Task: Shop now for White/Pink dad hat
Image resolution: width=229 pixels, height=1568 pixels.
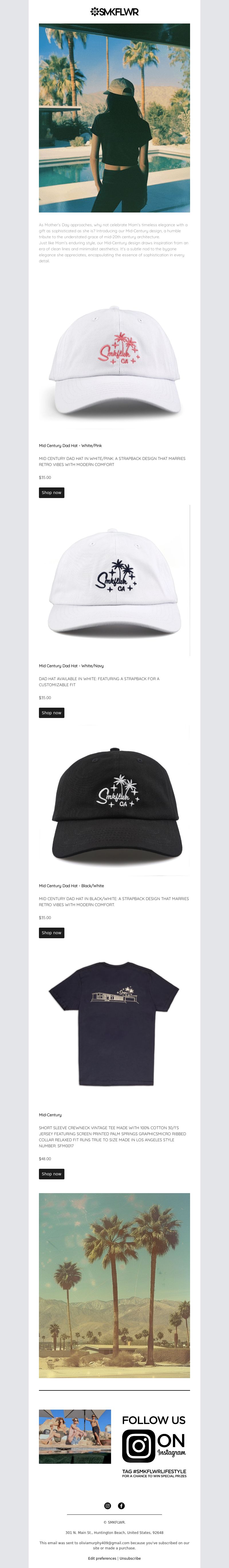Action: pos(51,492)
